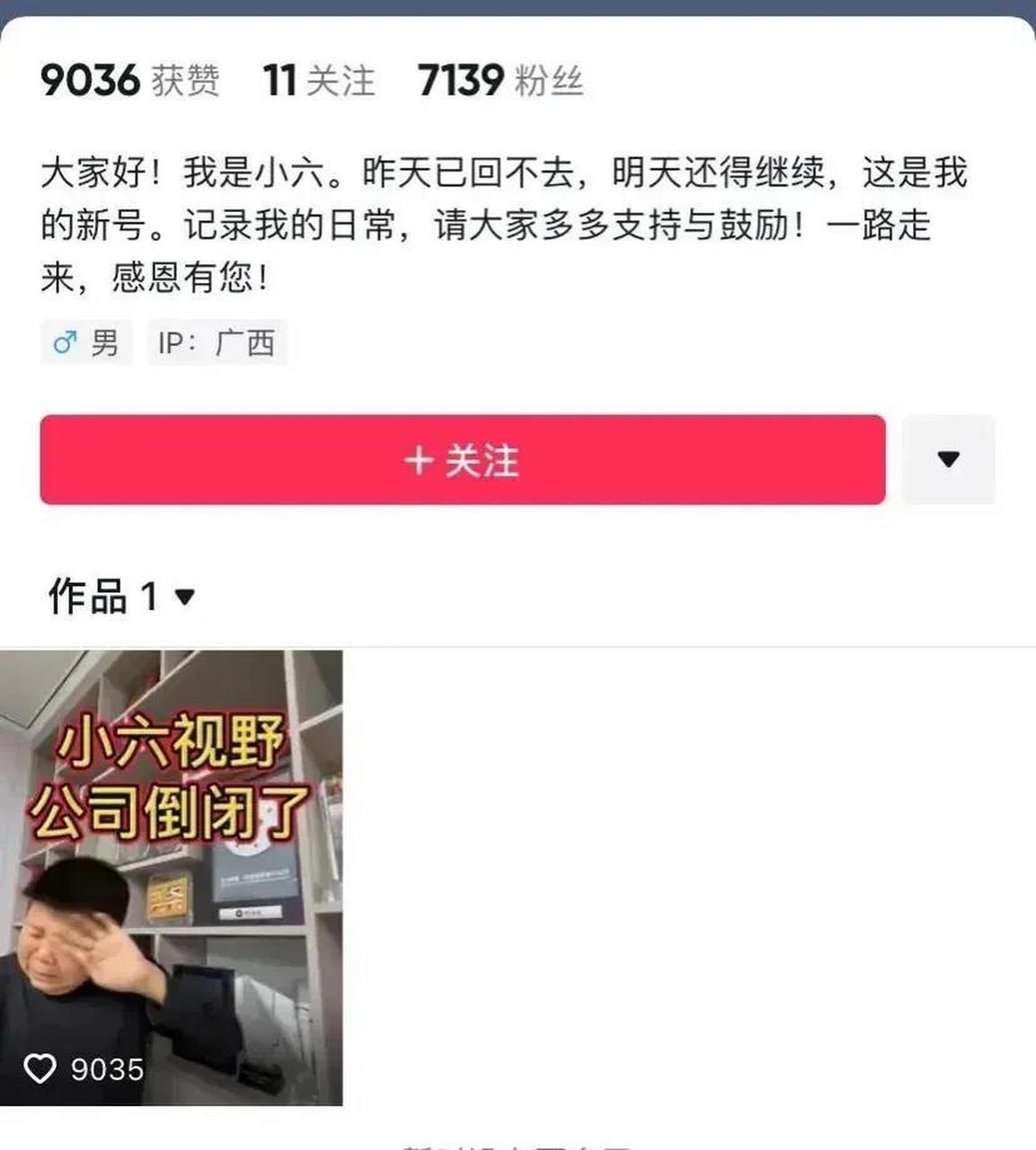The height and width of the screenshot is (1150, 1036).
Task: Click the IP：广西 location tag
Action: (217, 341)
